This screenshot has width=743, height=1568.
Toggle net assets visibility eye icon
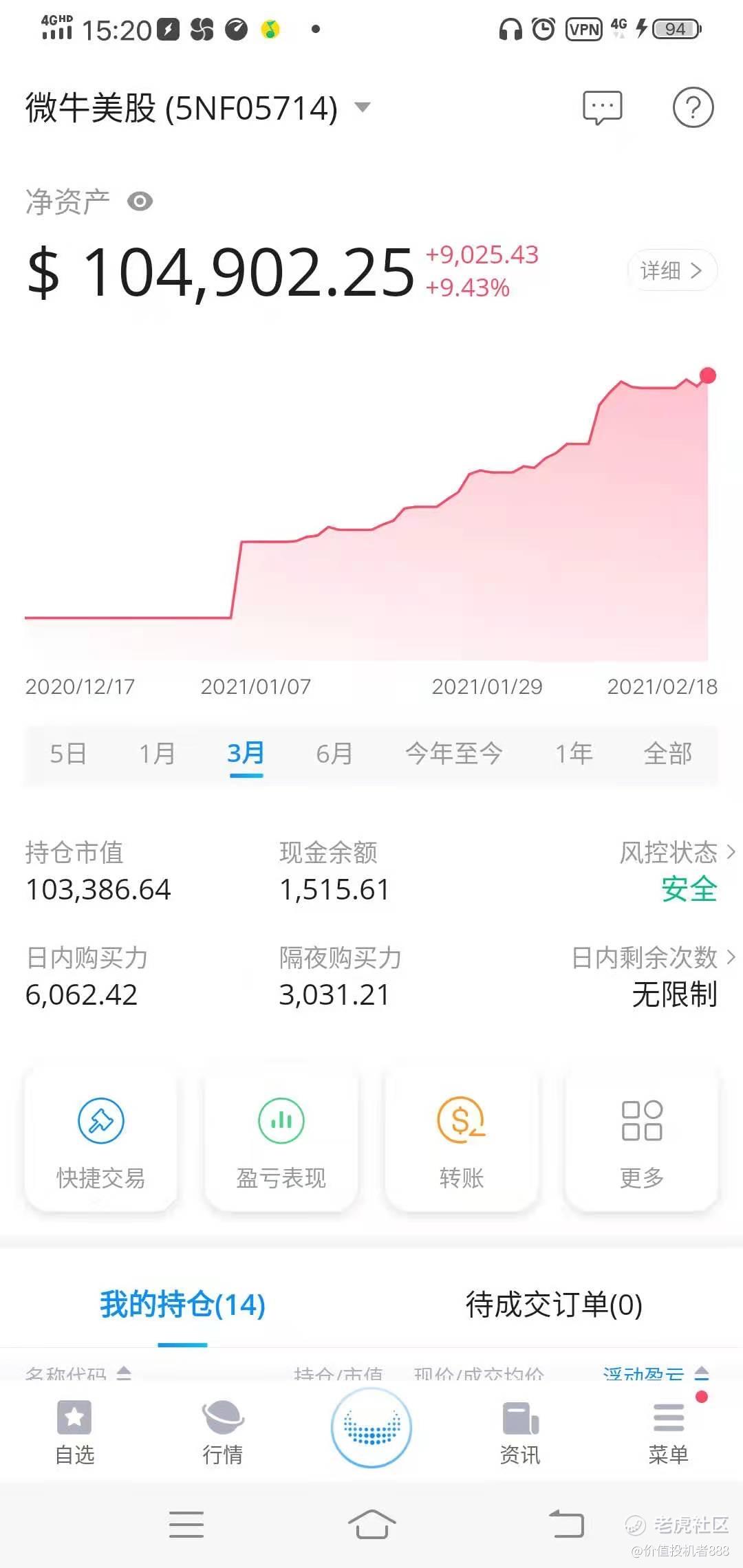pyautogui.click(x=140, y=202)
